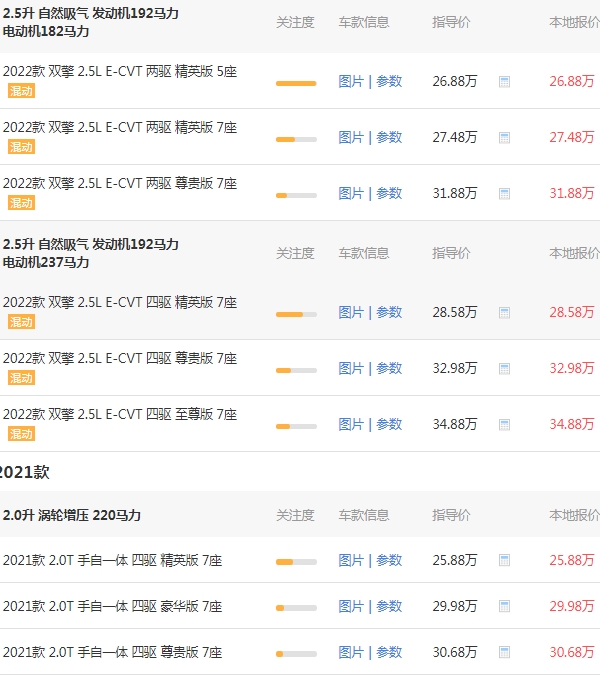The height and width of the screenshot is (675, 600).
Task: View 图片 for 2021款 四驱 豪华版 7座
Action: 350,606
